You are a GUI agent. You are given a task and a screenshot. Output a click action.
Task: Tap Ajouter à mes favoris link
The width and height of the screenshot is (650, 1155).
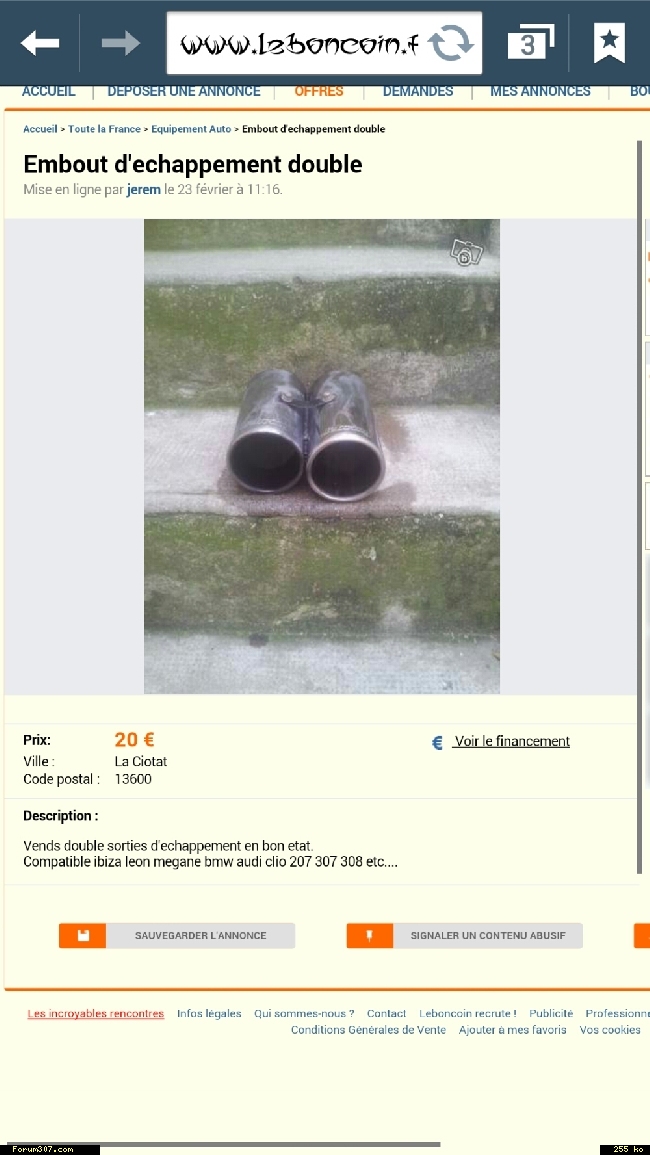click(512, 1030)
